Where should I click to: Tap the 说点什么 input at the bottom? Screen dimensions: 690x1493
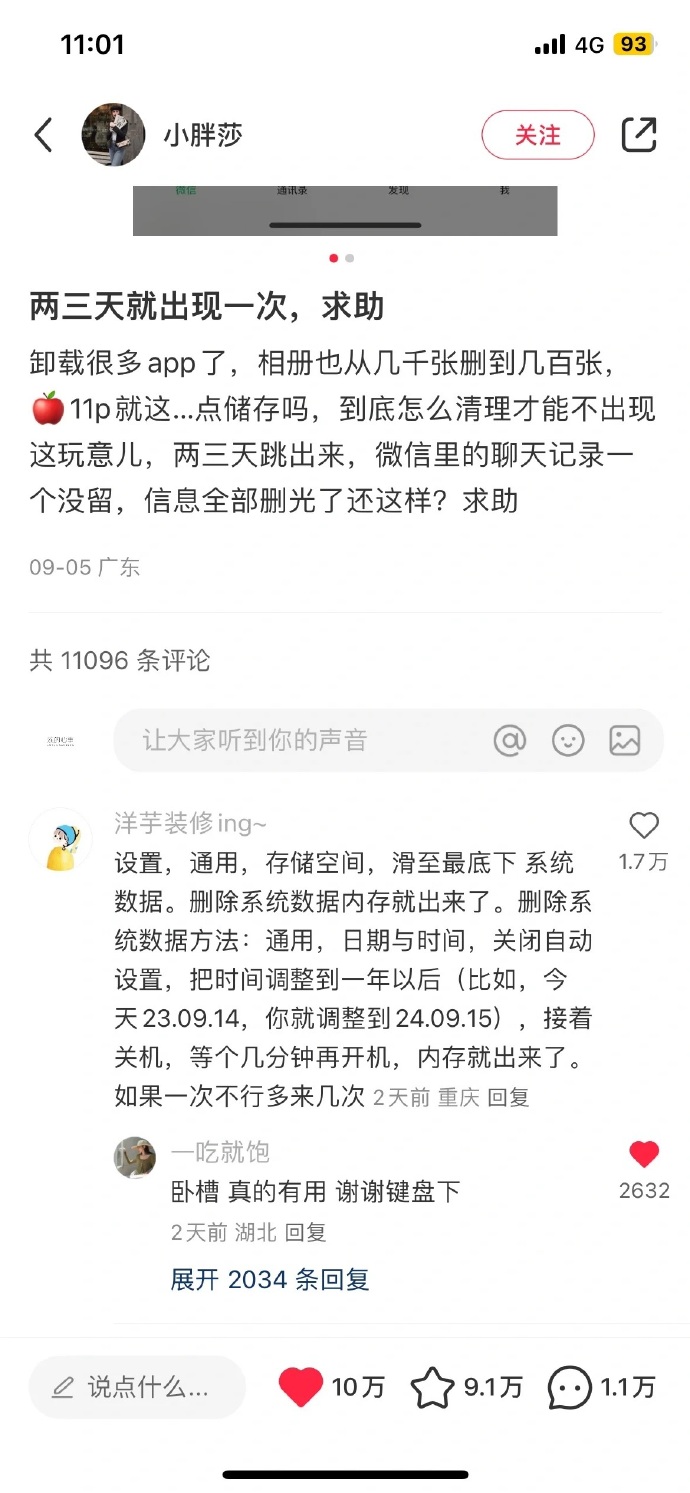click(x=138, y=1387)
